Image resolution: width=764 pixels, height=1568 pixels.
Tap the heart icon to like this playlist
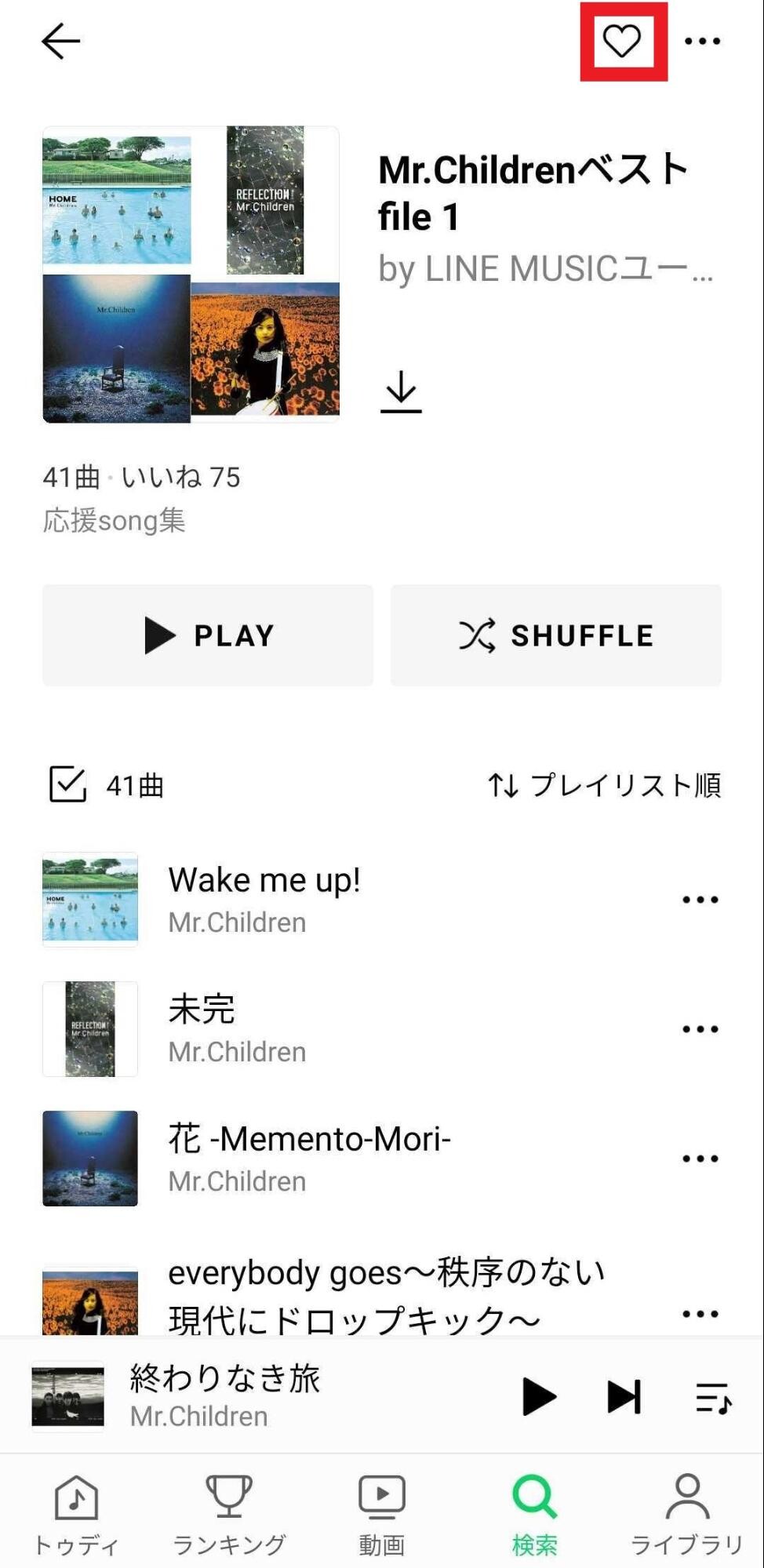pyautogui.click(x=624, y=41)
